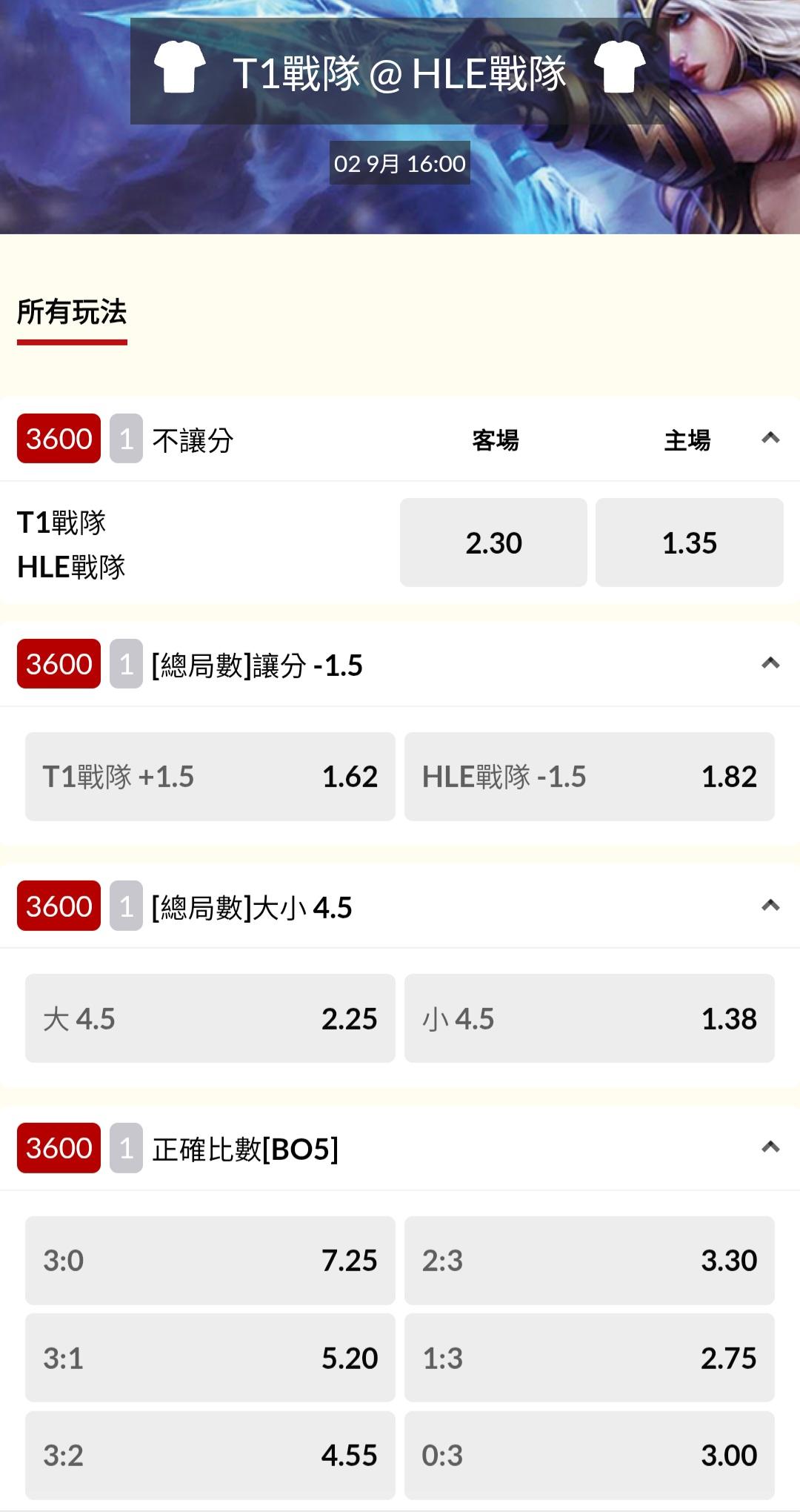Screen dimensions: 800x1512
Task: Choose the 1.35 home odds for HLE戰隊
Action: coord(690,543)
